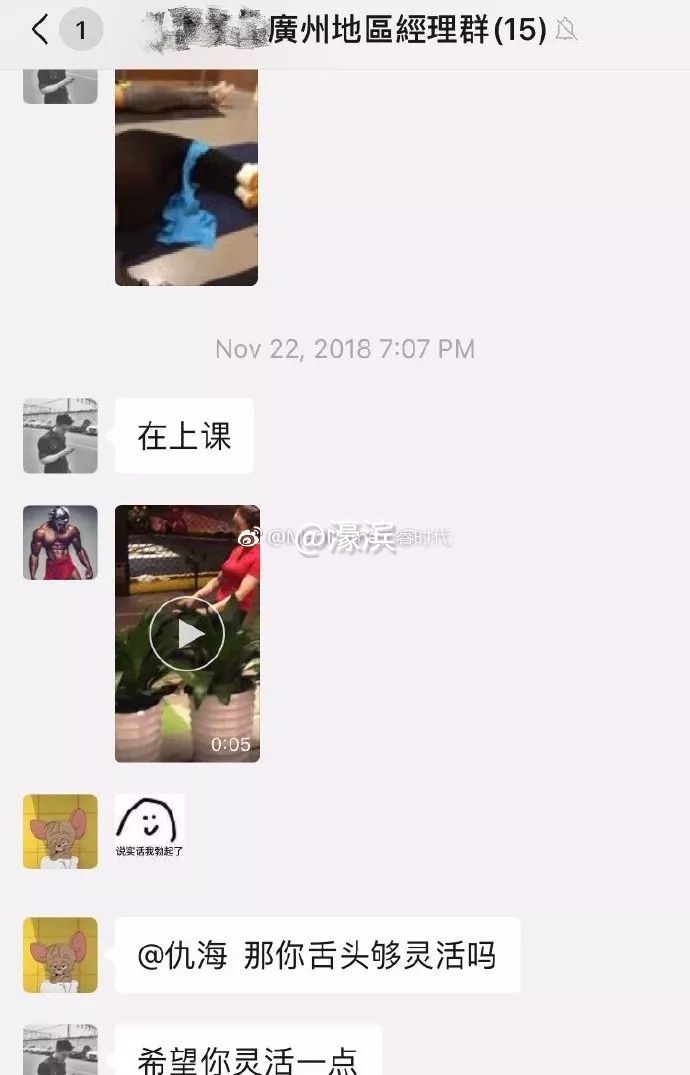Screen dimensions: 690x1075
Task: Open the mouse avatar beside the @仇海 message
Action: point(60,954)
